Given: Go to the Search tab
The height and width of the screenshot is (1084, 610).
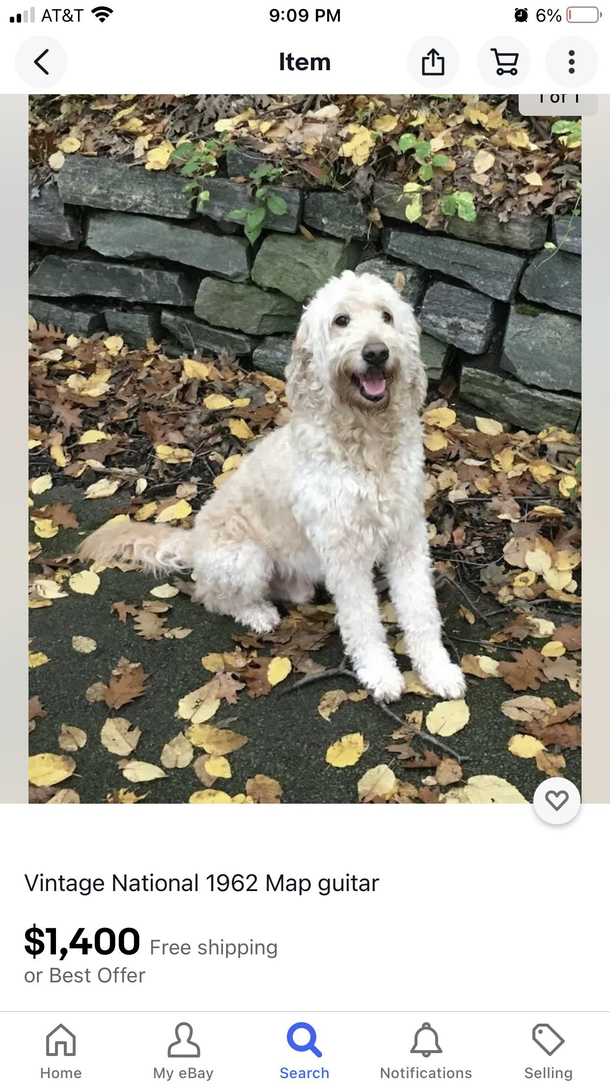Looking at the screenshot, I should 304,1050.
